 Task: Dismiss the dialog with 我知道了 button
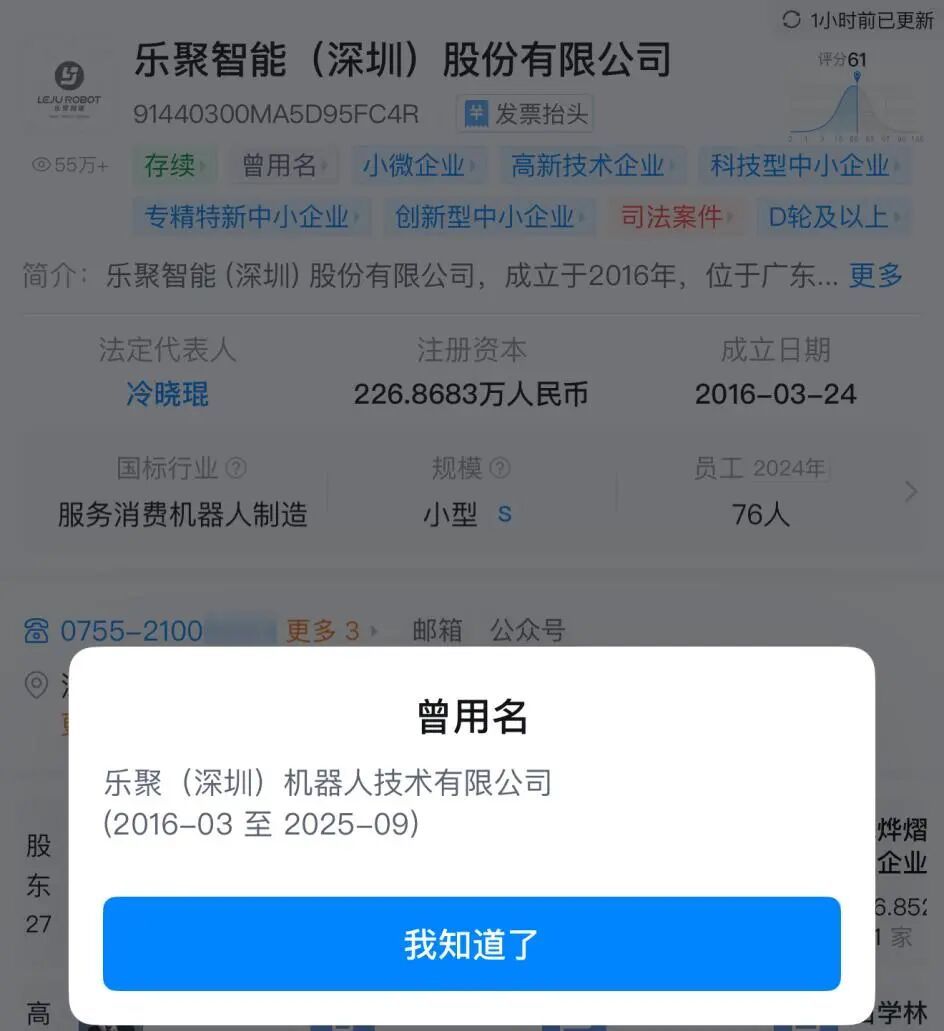[x=471, y=943]
